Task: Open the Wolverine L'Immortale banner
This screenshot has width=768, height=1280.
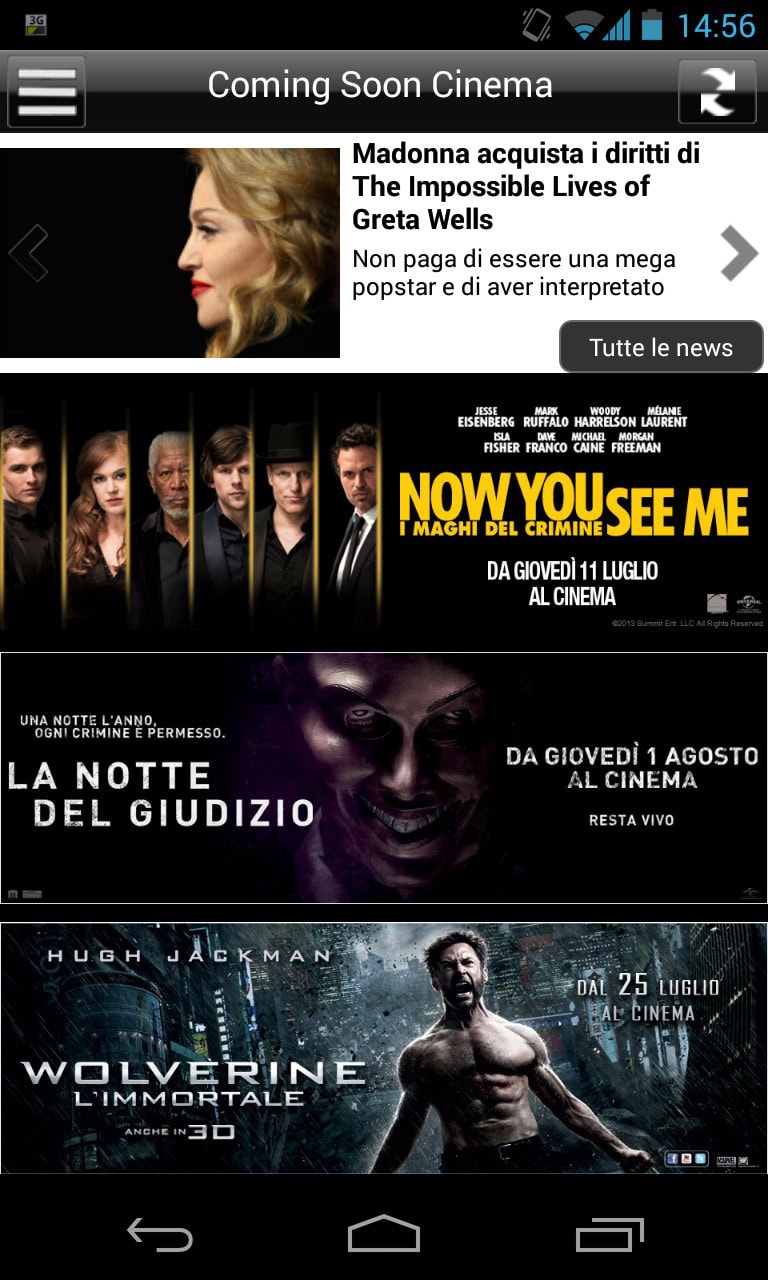Action: [384, 1047]
